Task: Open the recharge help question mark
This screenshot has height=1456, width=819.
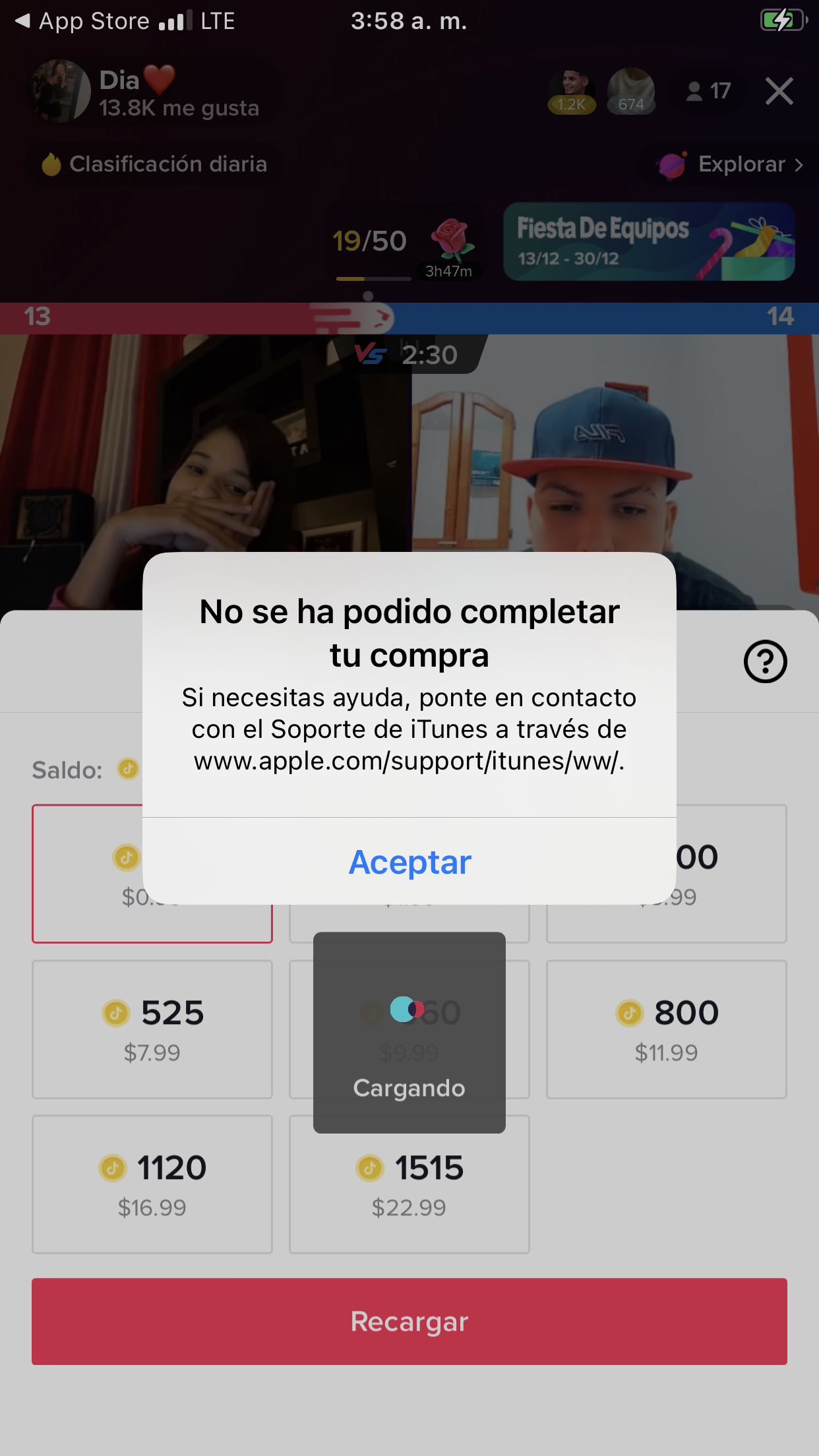Action: (x=765, y=661)
